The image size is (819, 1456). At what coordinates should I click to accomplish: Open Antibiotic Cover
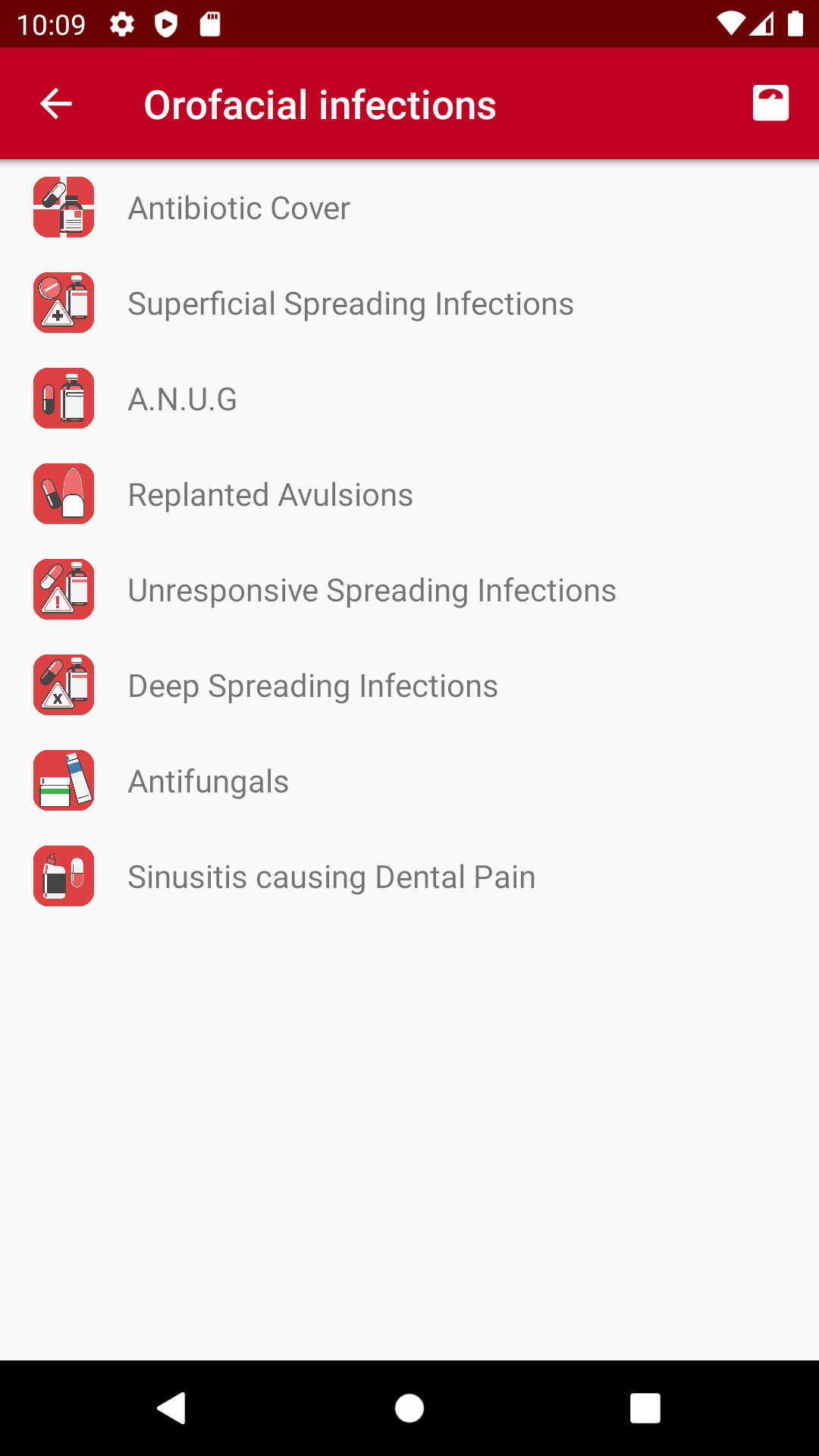coord(409,208)
